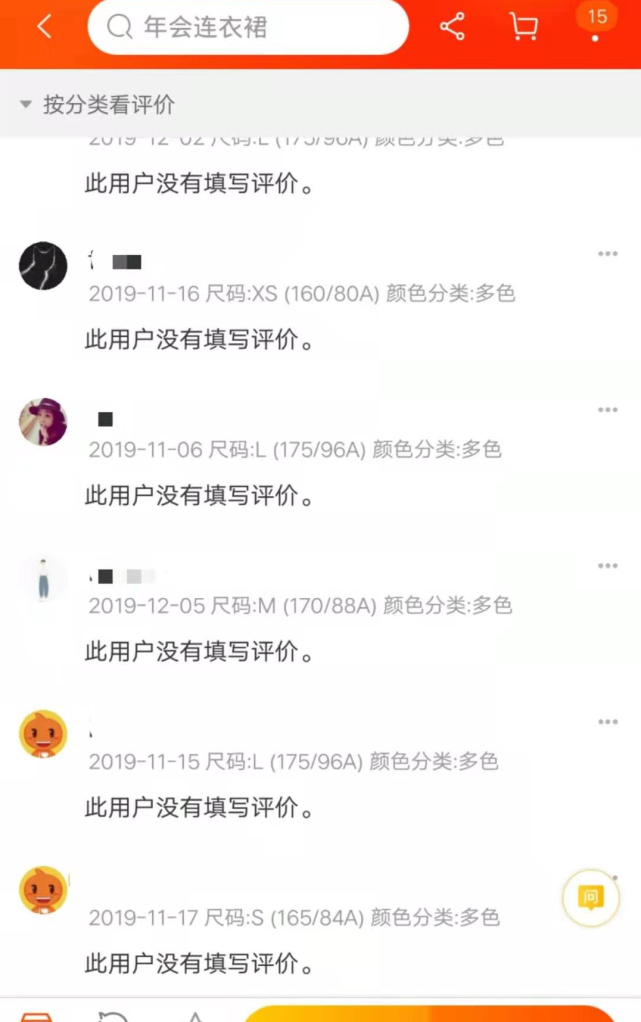The image size is (641, 1022).
Task: Open options for the 2019-11-06 review
Action: tap(608, 409)
